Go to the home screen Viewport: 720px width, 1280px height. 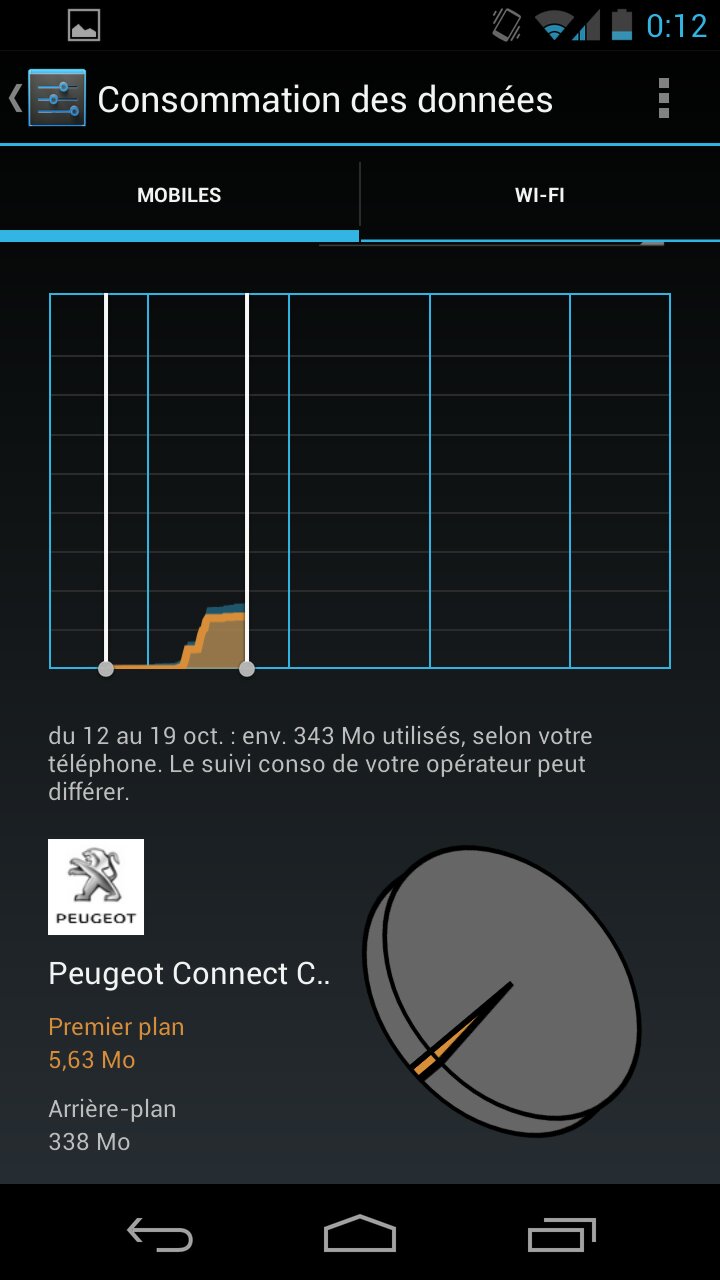click(360, 1236)
